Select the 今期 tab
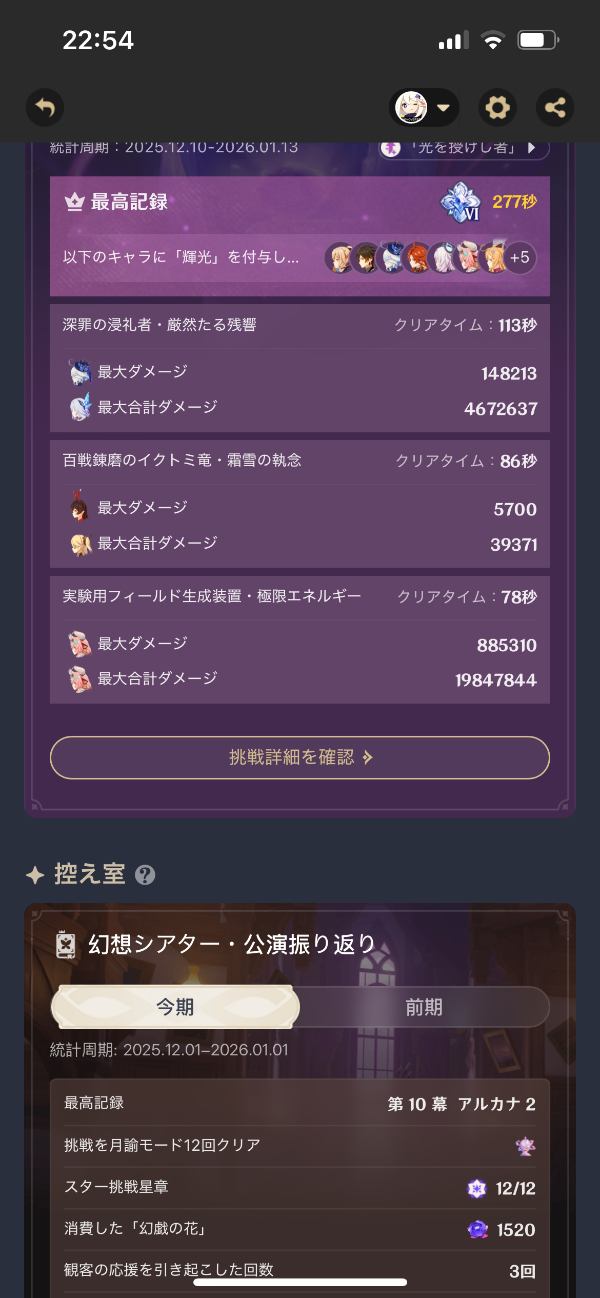Screen dimensions: 600x1298 point(175,1007)
